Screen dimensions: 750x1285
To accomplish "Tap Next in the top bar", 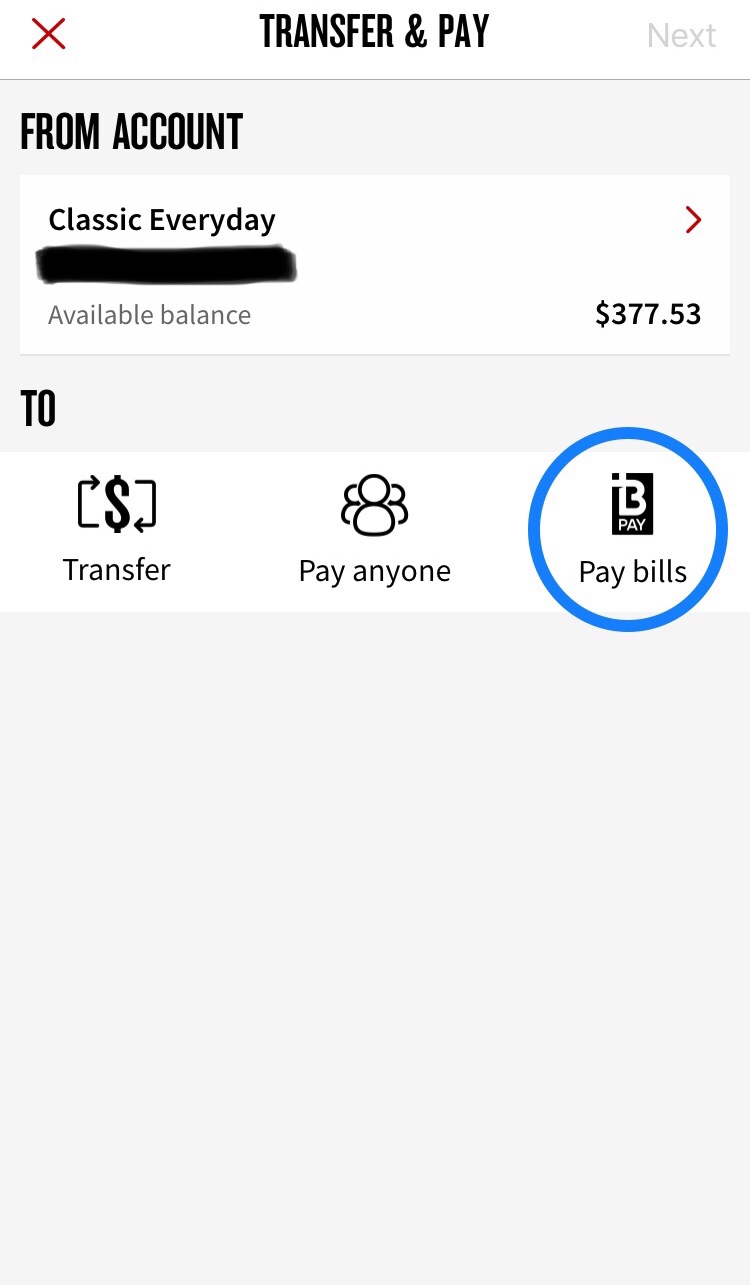I will point(681,36).
